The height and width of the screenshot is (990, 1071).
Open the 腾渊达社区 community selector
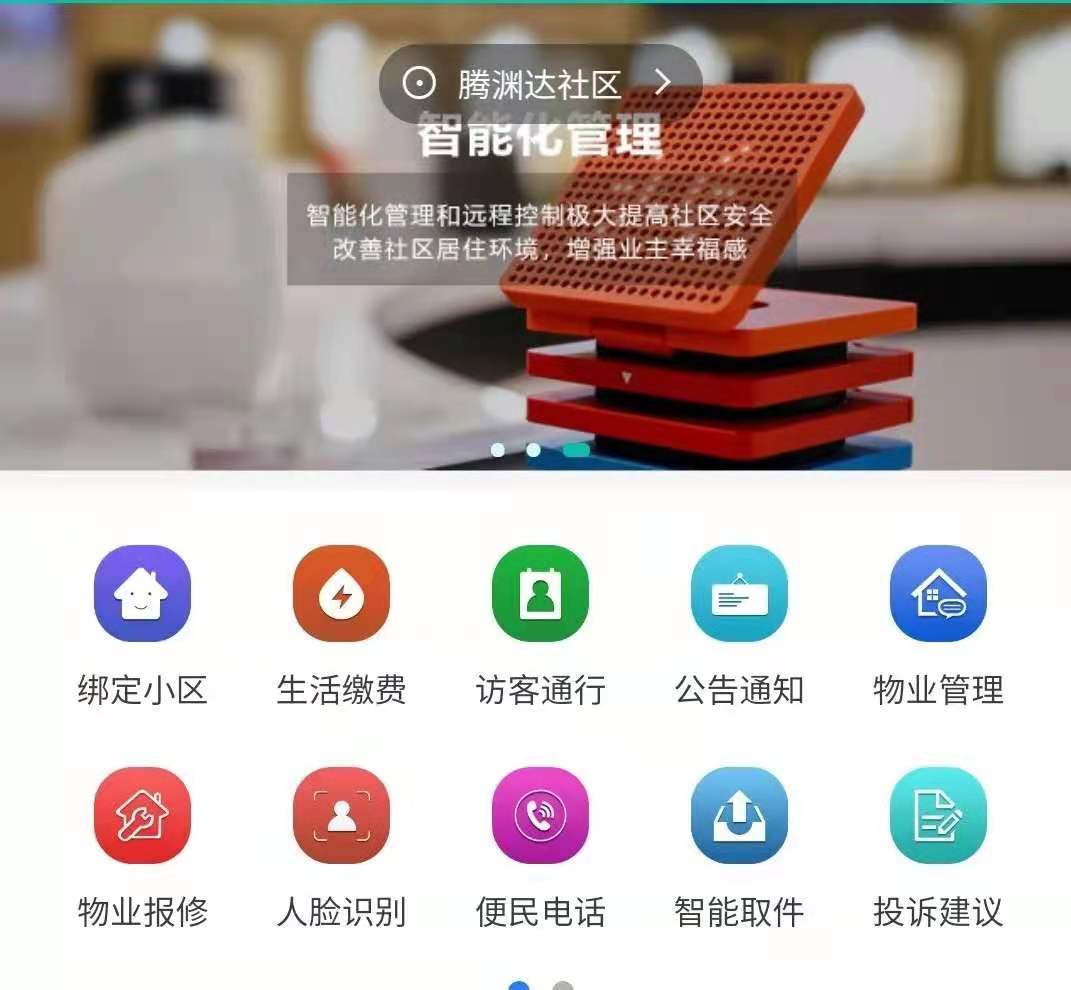pos(540,84)
